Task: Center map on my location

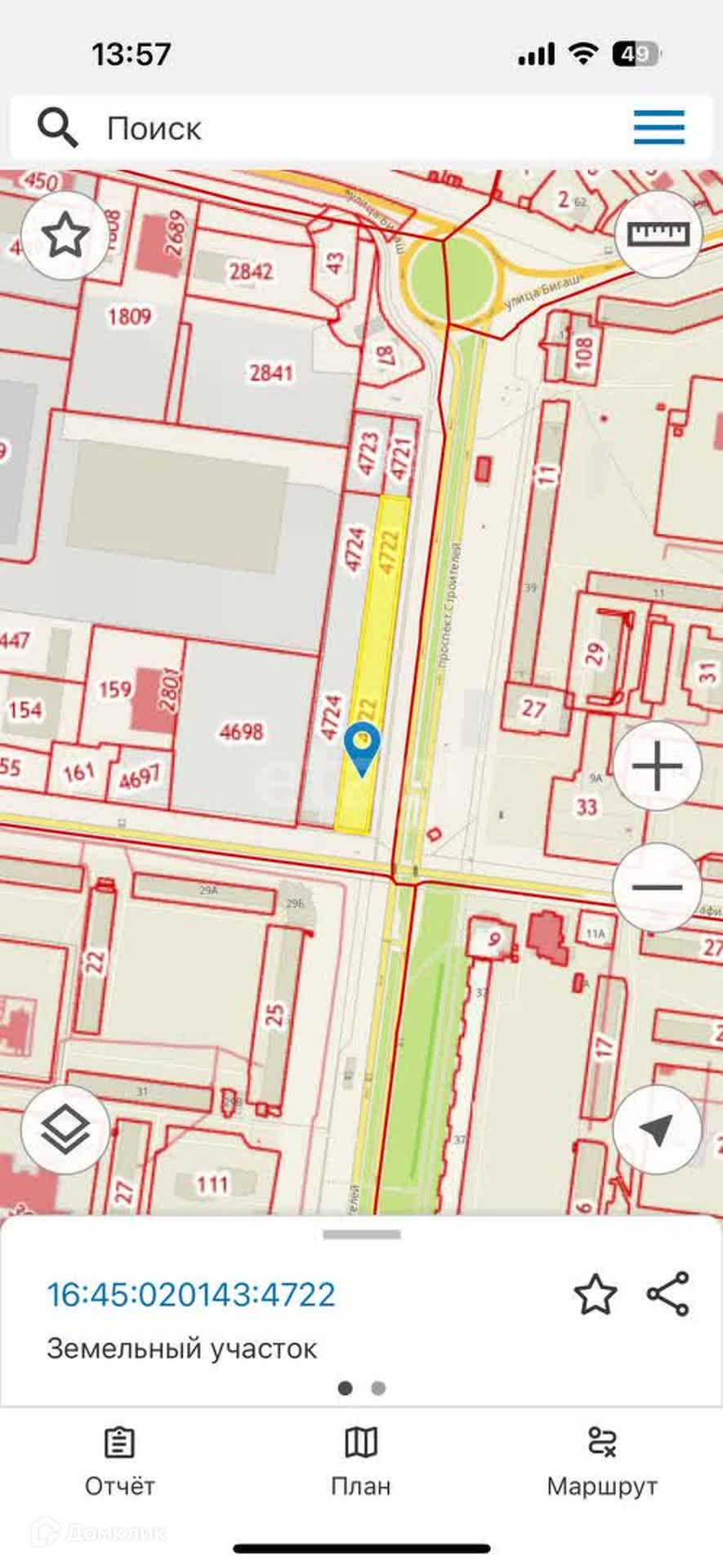Action: coord(657,1129)
